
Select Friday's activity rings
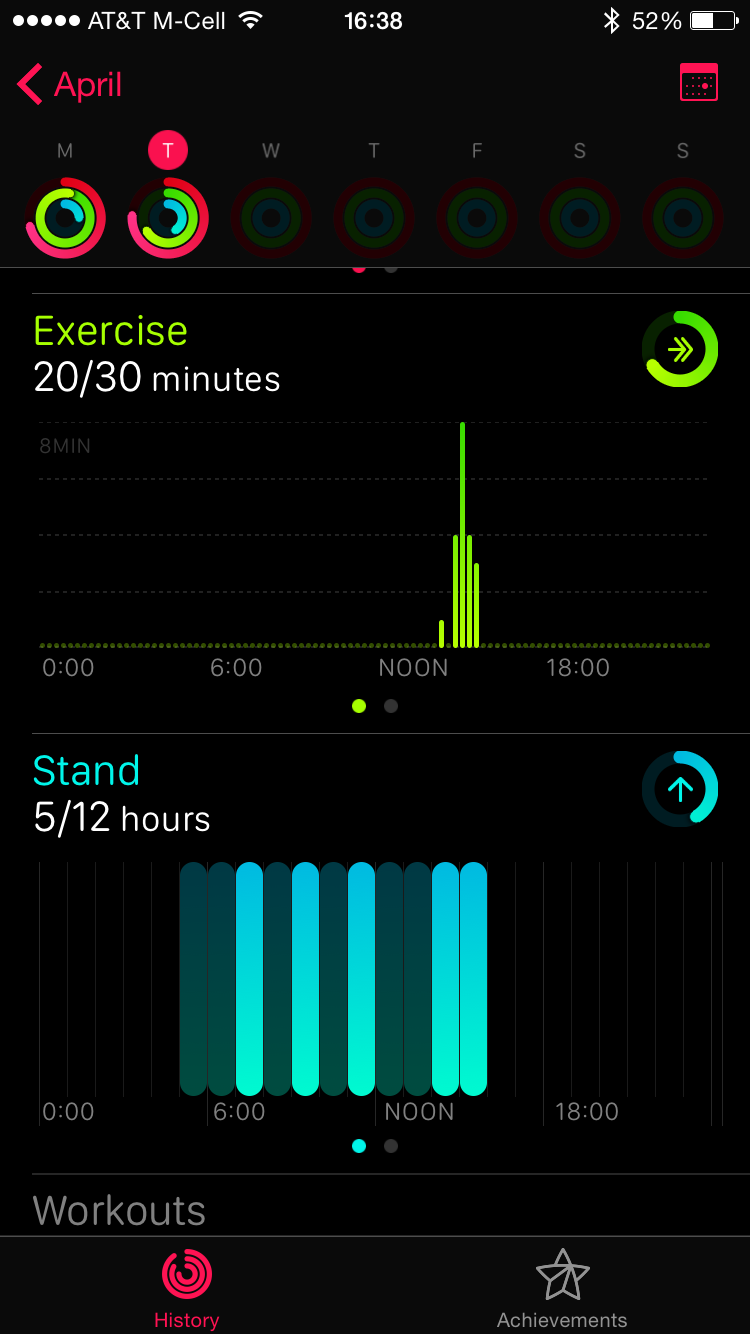[x=477, y=217]
